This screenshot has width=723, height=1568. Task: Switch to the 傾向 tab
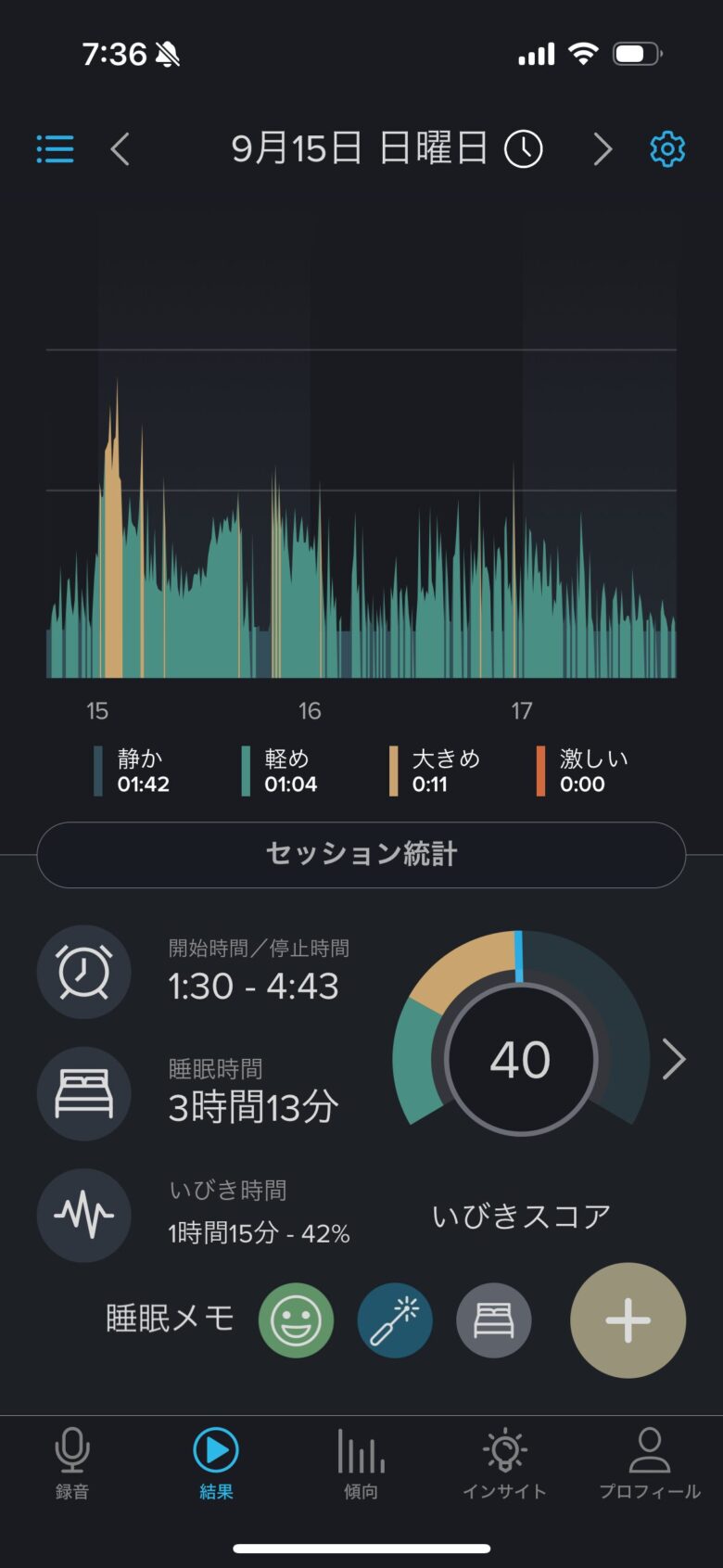click(361, 1463)
